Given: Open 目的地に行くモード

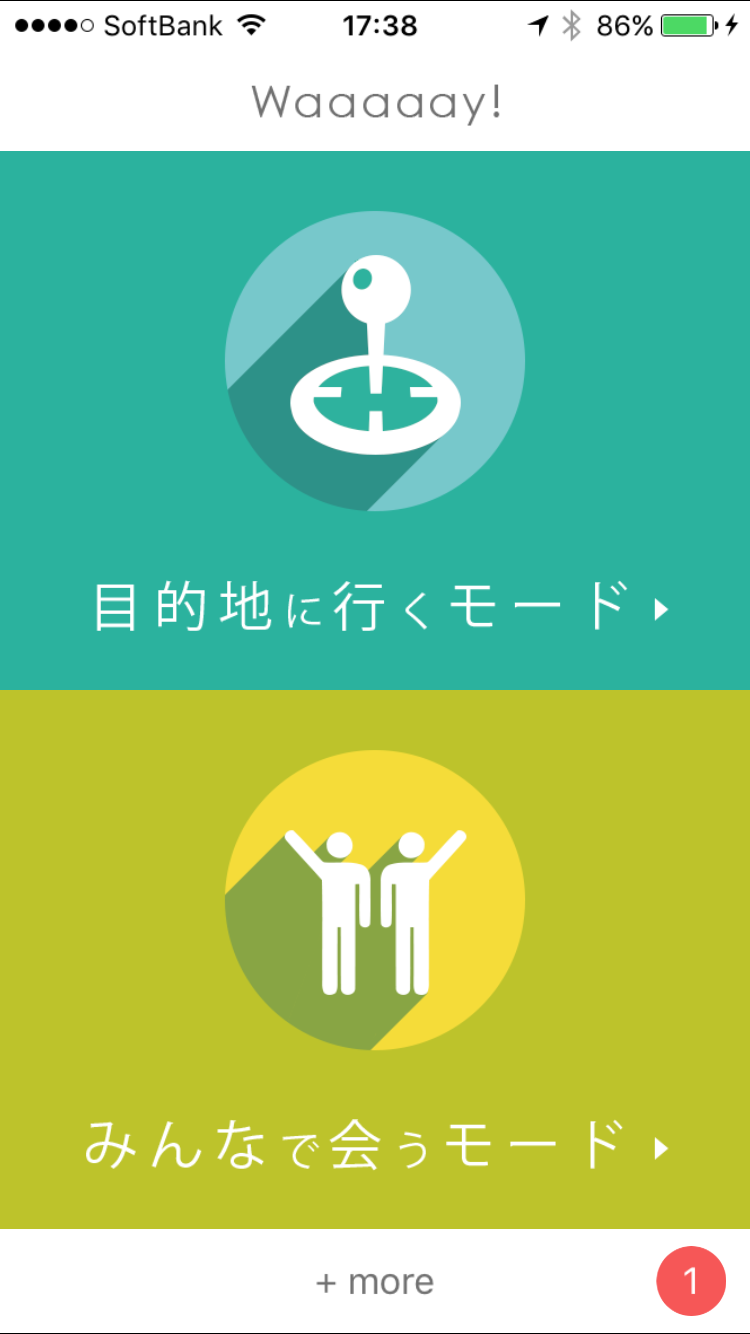Looking at the screenshot, I should pyautogui.click(x=375, y=606).
